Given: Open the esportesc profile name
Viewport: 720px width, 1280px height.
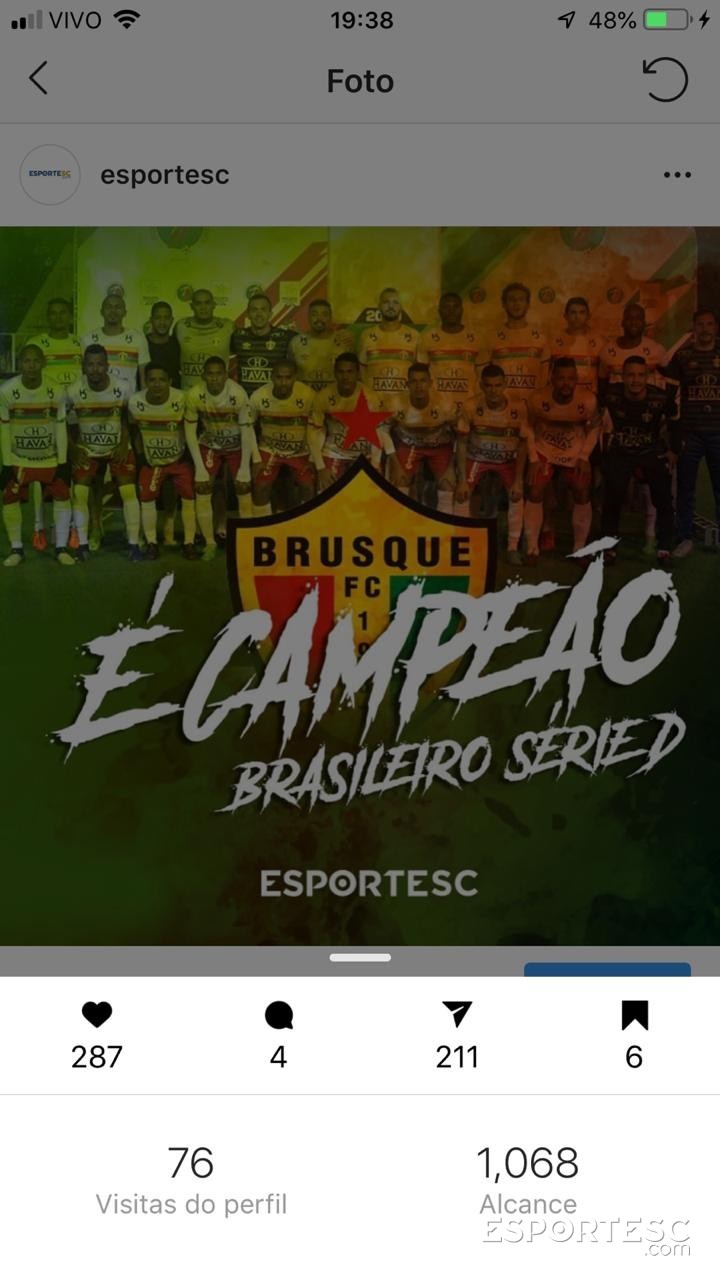Looking at the screenshot, I should pos(165,175).
